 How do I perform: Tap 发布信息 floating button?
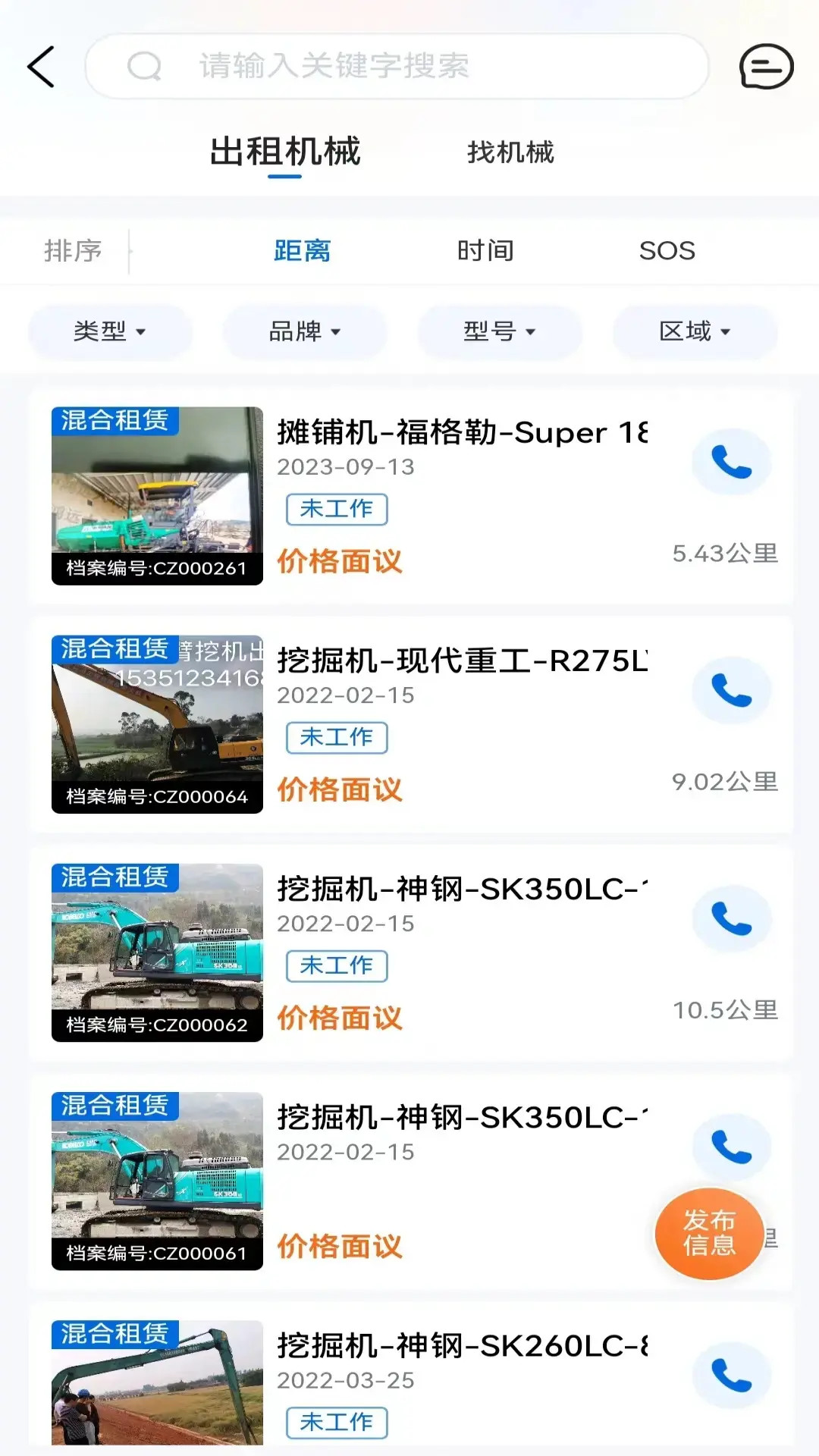(x=709, y=1233)
